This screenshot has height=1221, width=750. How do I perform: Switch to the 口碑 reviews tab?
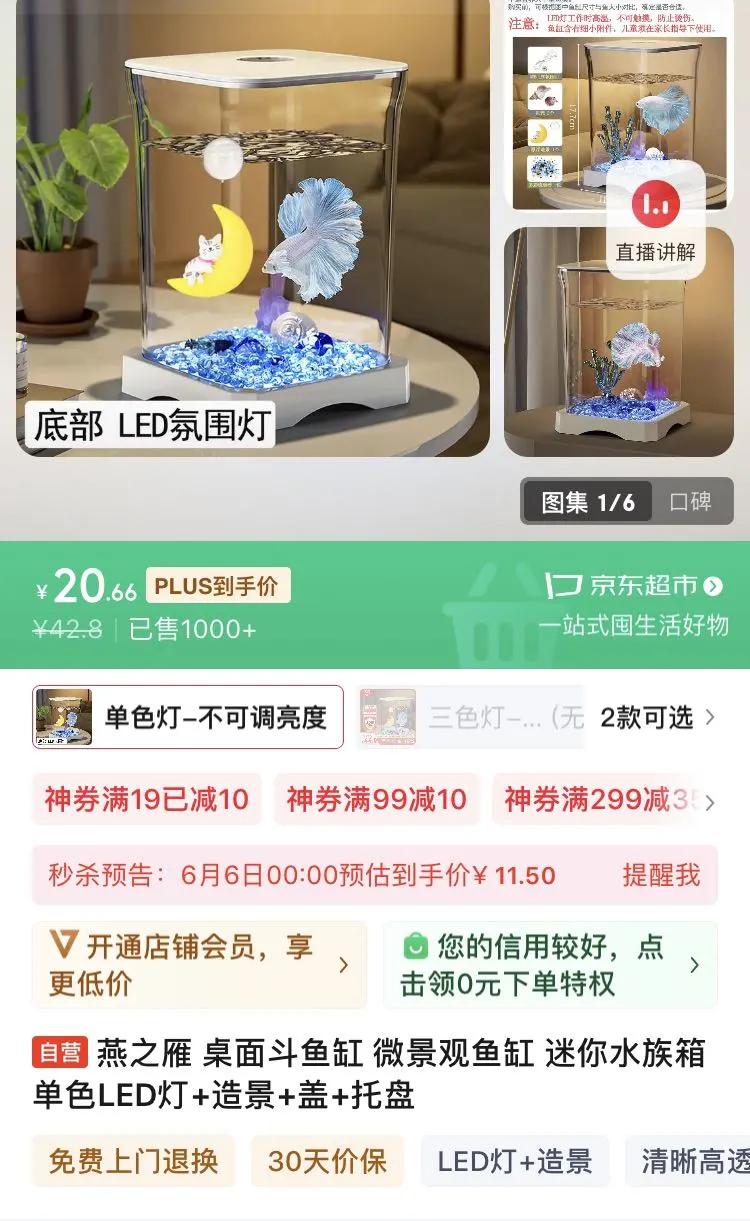(x=690, y=501)
